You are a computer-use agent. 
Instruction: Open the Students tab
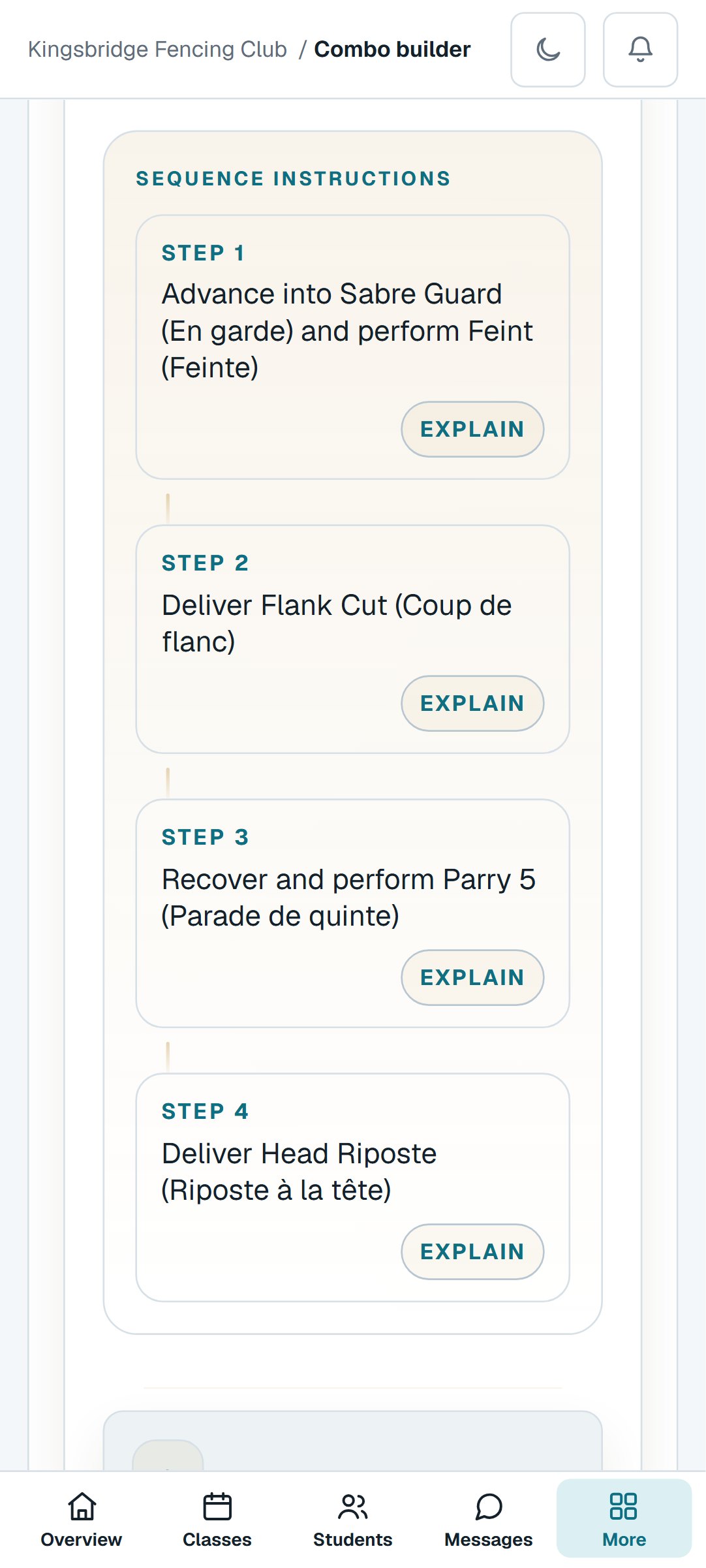point(353,1519)
